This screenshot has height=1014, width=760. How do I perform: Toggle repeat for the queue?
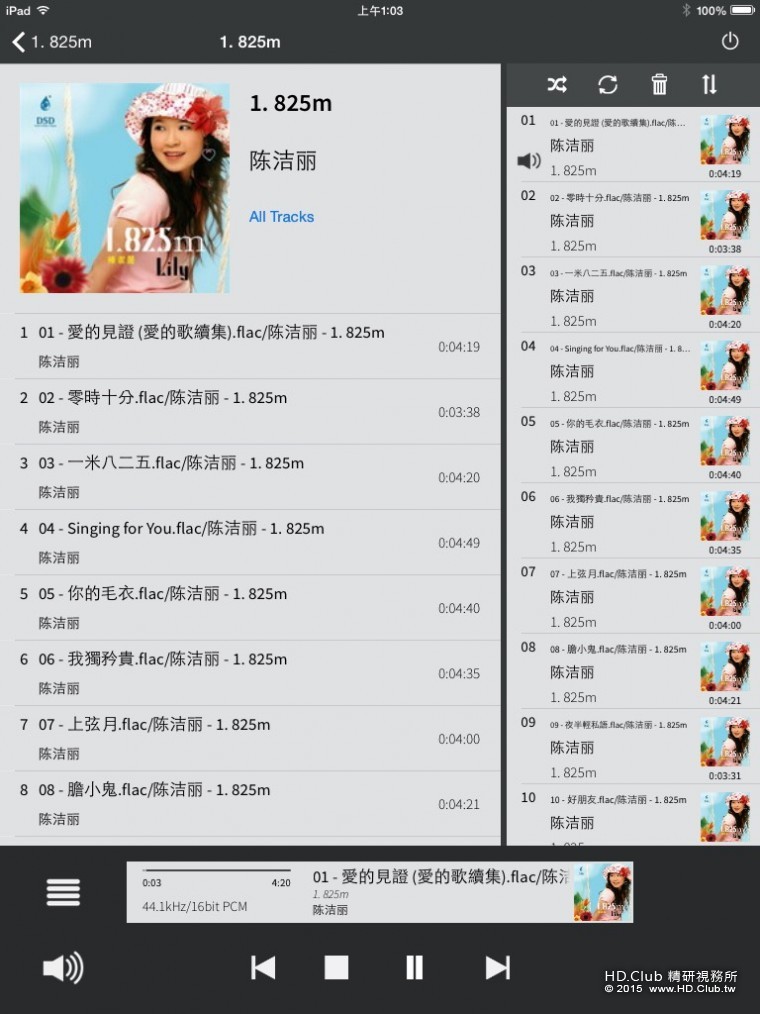[608, 85]
